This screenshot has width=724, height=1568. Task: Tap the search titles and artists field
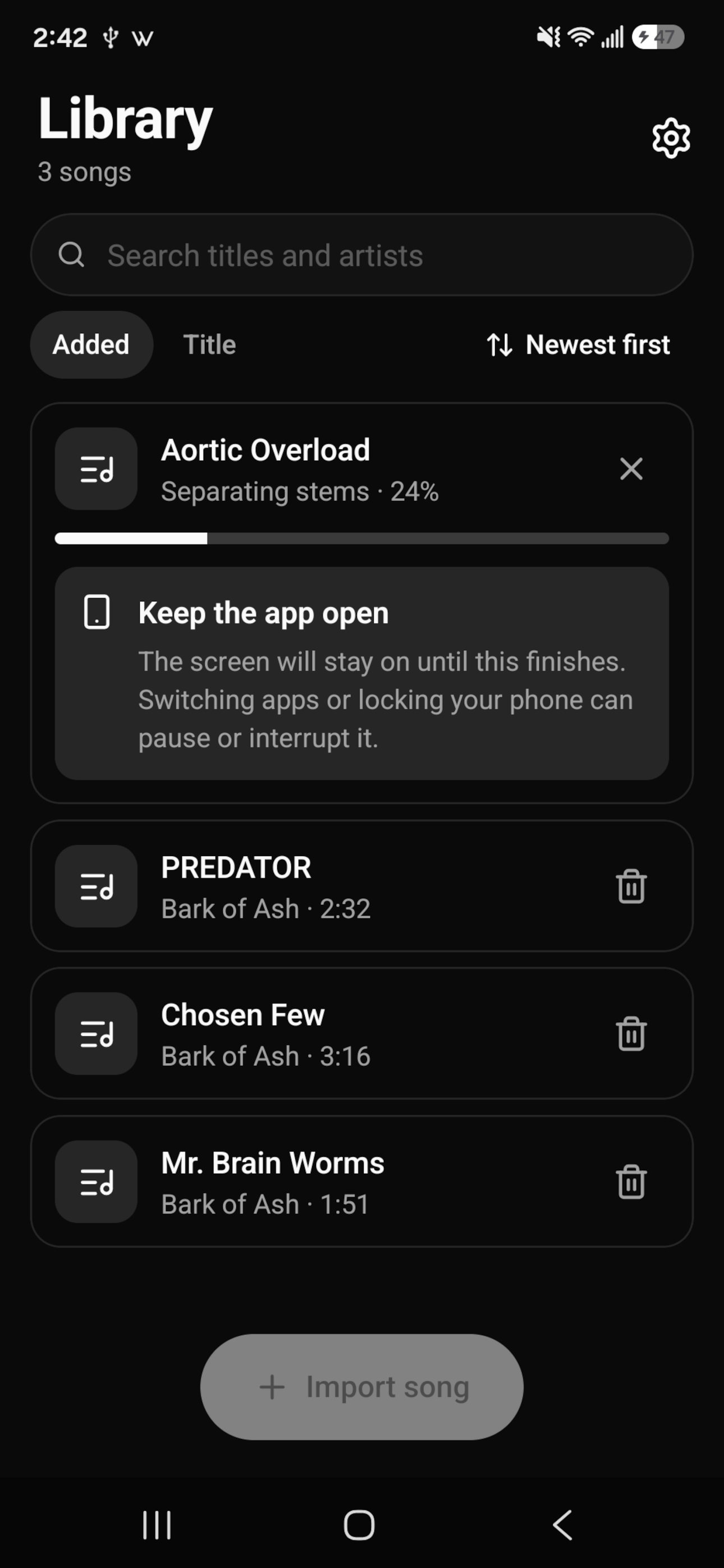[361, 255]
